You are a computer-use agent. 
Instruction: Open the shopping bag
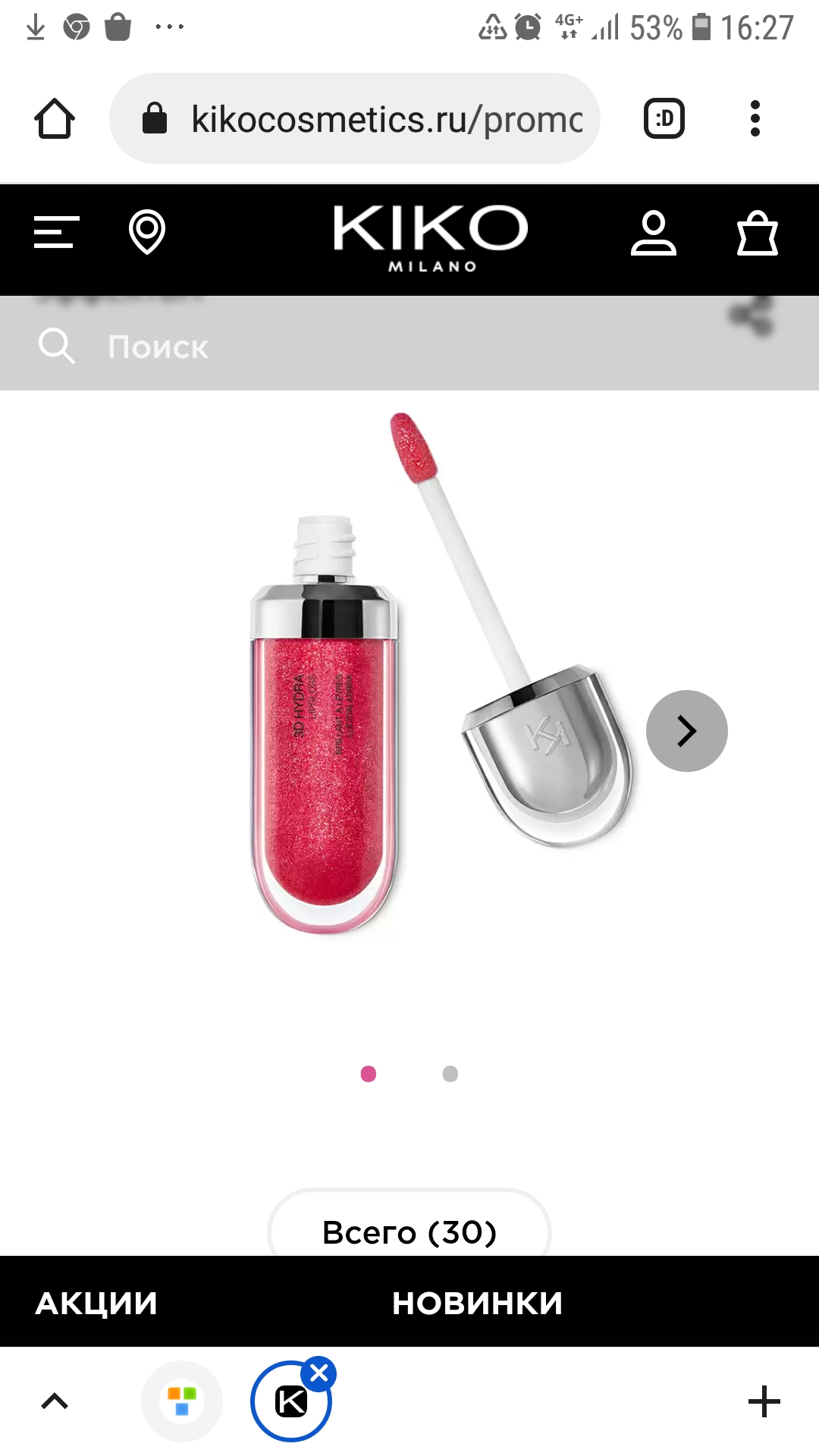pyautogui.click(x=758, y=233)
